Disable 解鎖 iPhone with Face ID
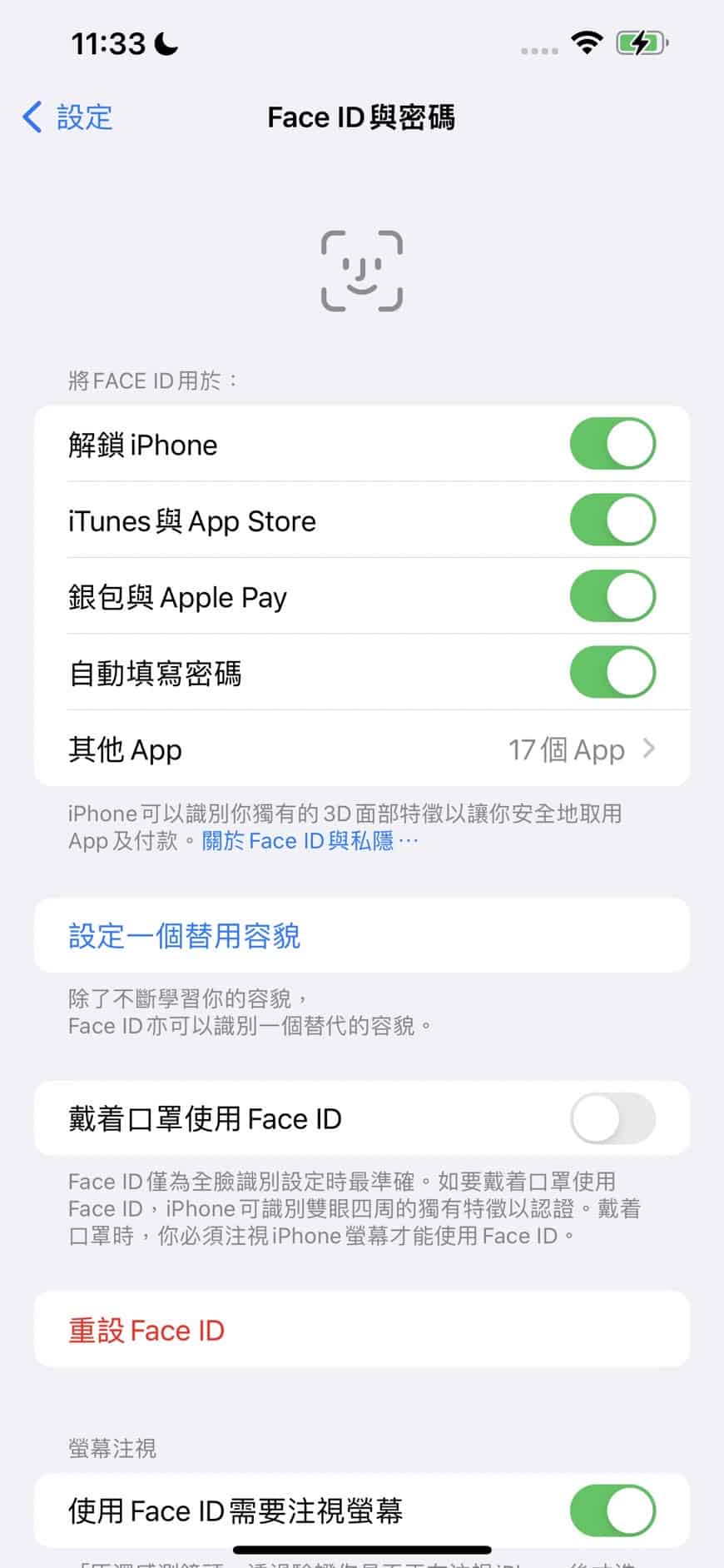Image resolution: width=724 pixels, height=1568 pixels. pos(612,444)
